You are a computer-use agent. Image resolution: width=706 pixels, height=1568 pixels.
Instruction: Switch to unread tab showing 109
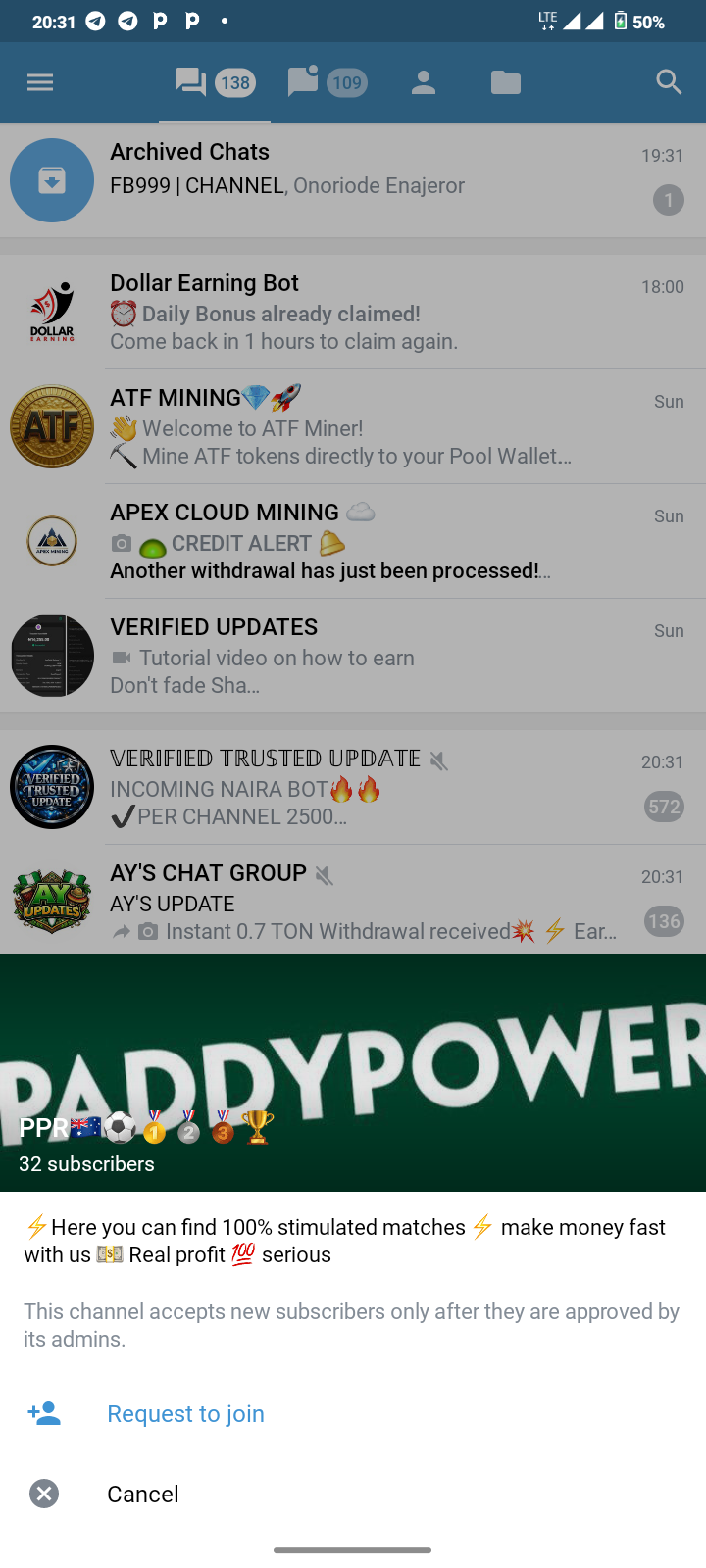pyautogui.click(x=327, y=82)
